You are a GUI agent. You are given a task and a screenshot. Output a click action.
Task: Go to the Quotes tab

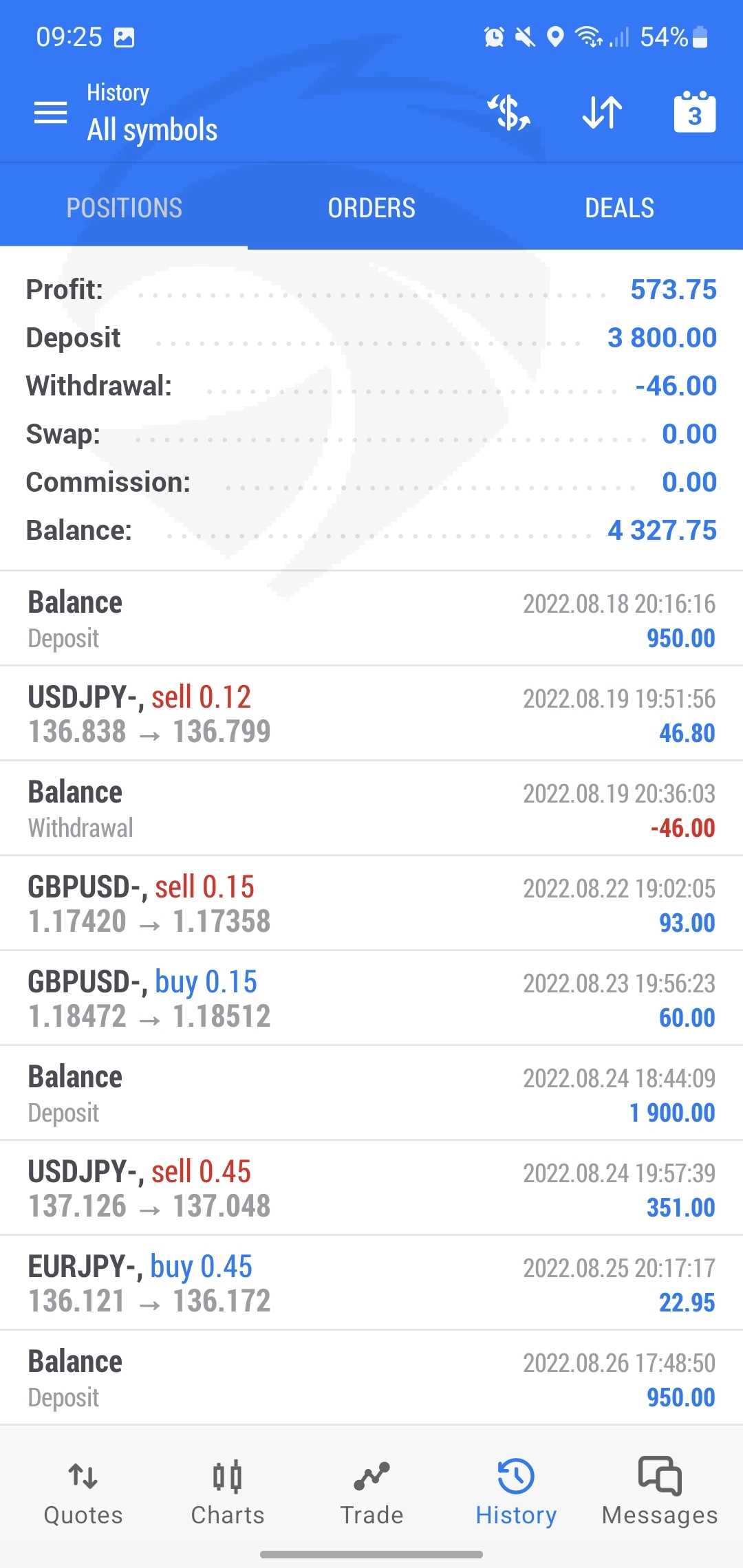(83, 1492)
